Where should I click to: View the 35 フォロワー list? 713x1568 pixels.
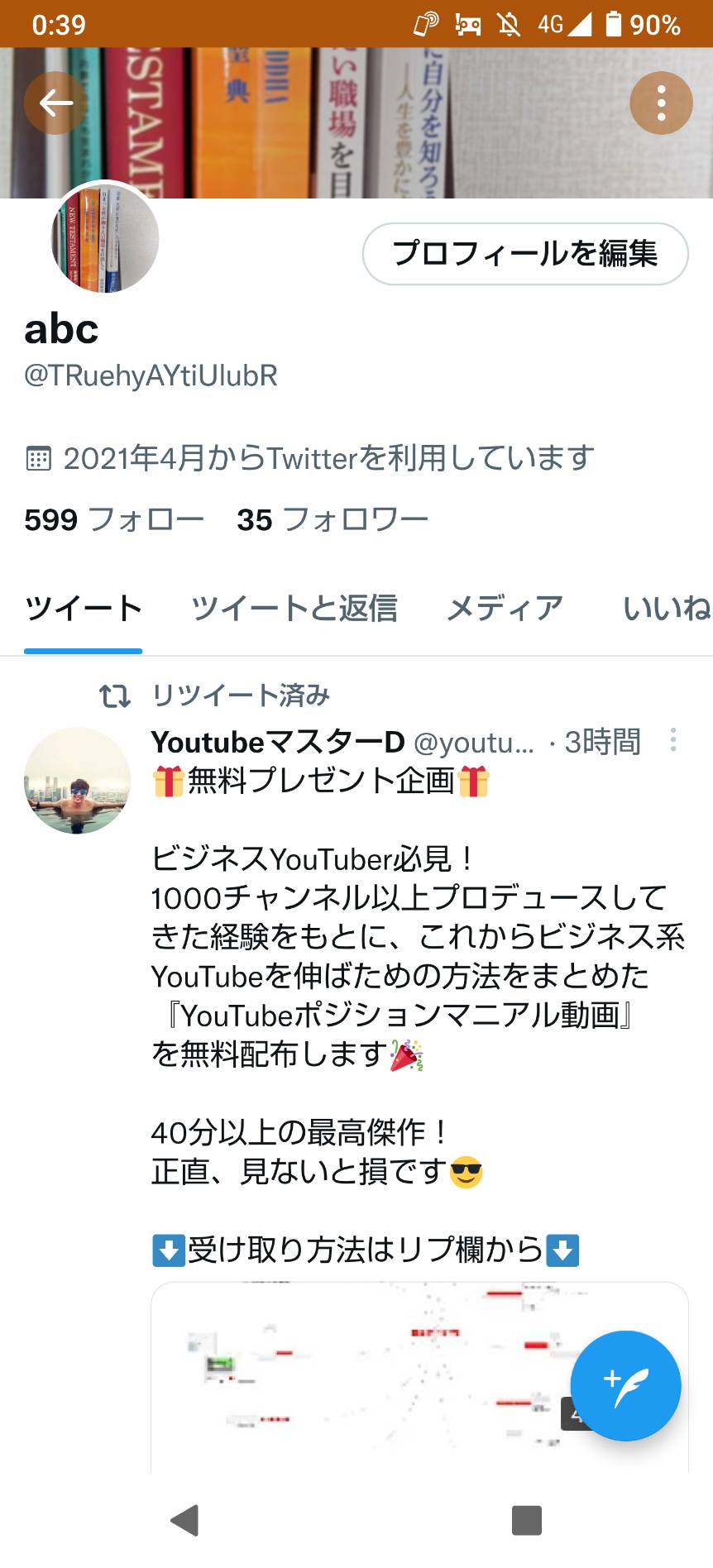pos(333,519)
